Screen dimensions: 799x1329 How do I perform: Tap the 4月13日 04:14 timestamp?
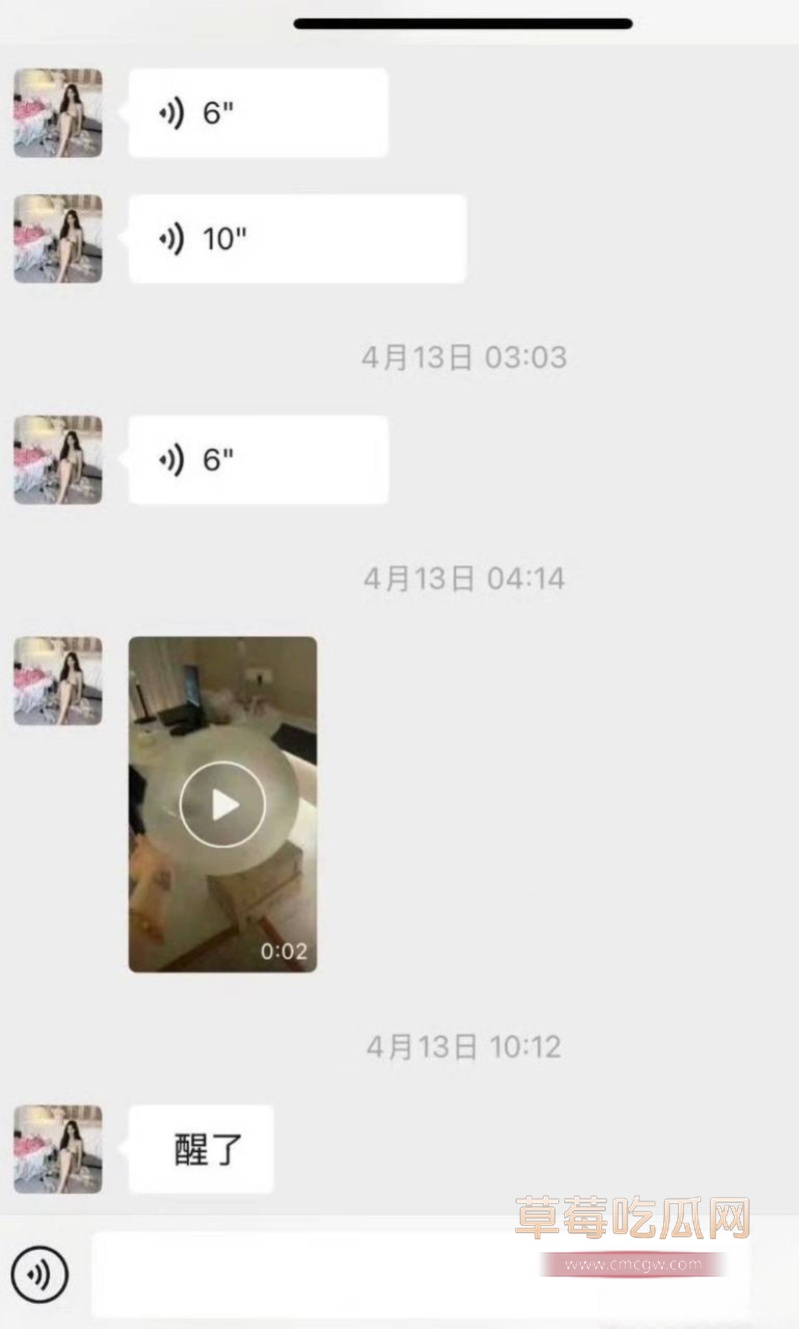(464, 577)
